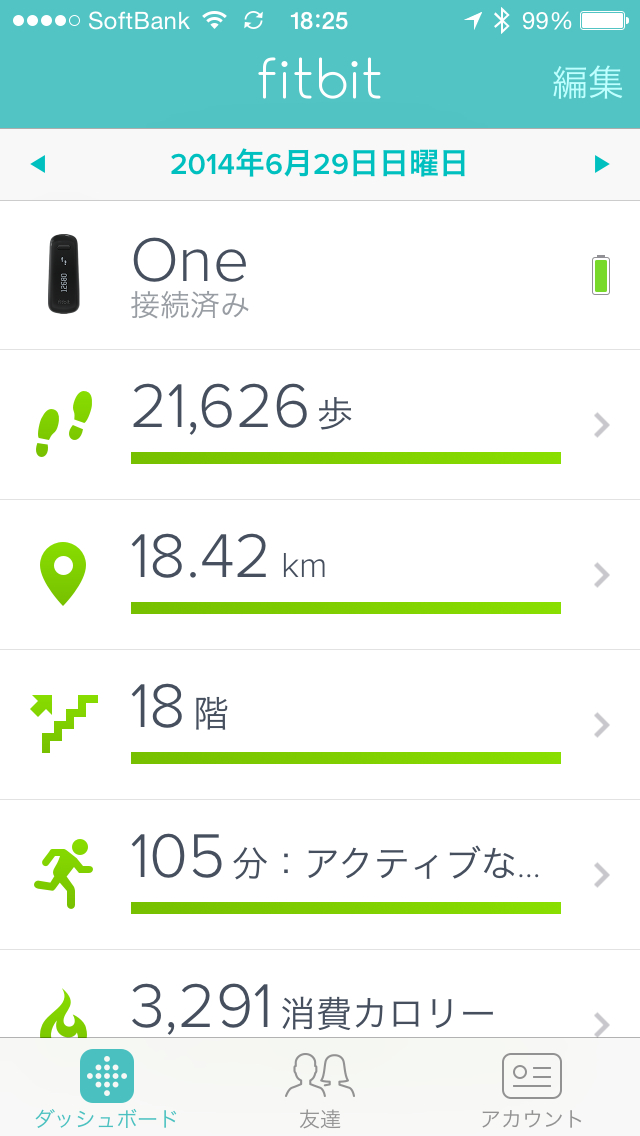Go to the next day
The image size is (640, 1136).
601,164
